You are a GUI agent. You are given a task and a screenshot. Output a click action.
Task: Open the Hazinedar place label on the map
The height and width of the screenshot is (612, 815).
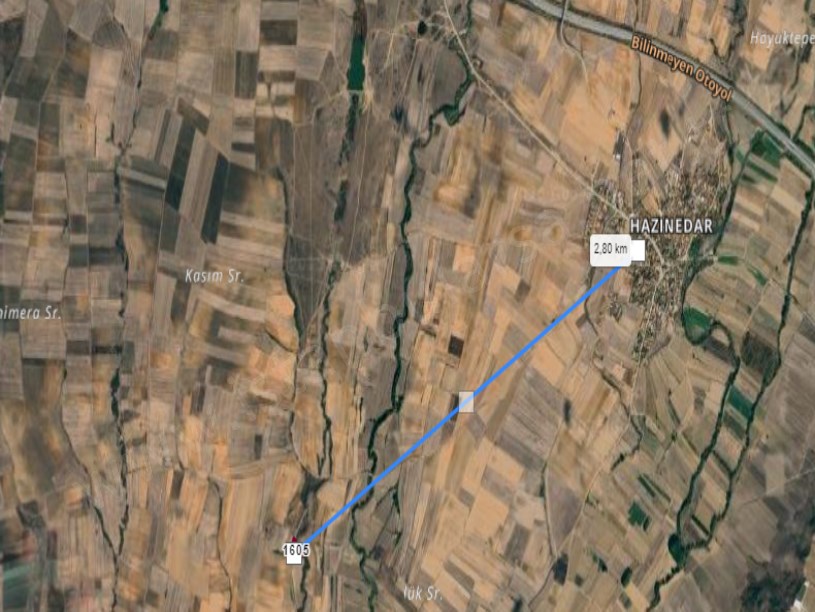671,226
